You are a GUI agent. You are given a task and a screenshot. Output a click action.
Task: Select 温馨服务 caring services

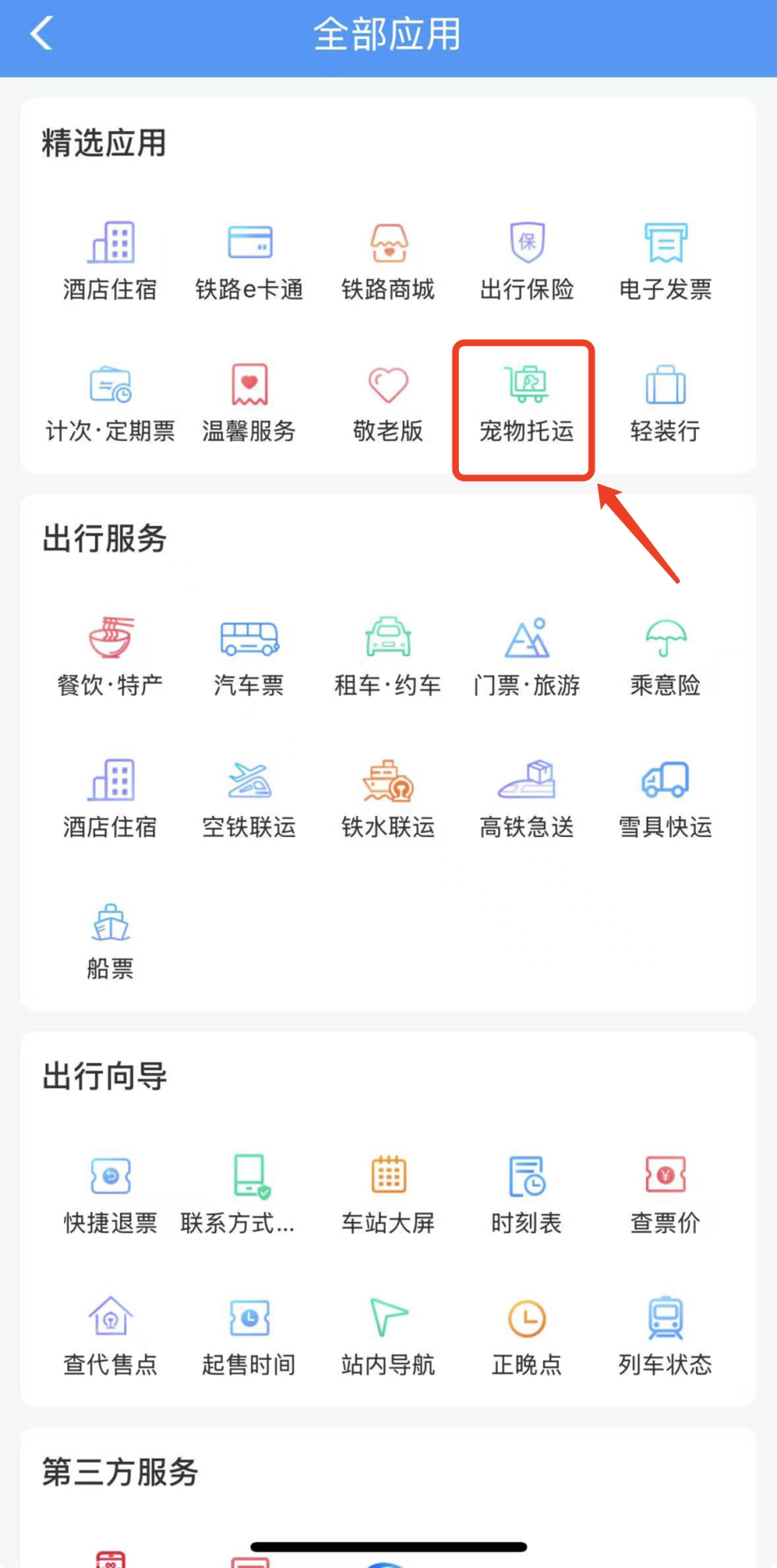248,403
